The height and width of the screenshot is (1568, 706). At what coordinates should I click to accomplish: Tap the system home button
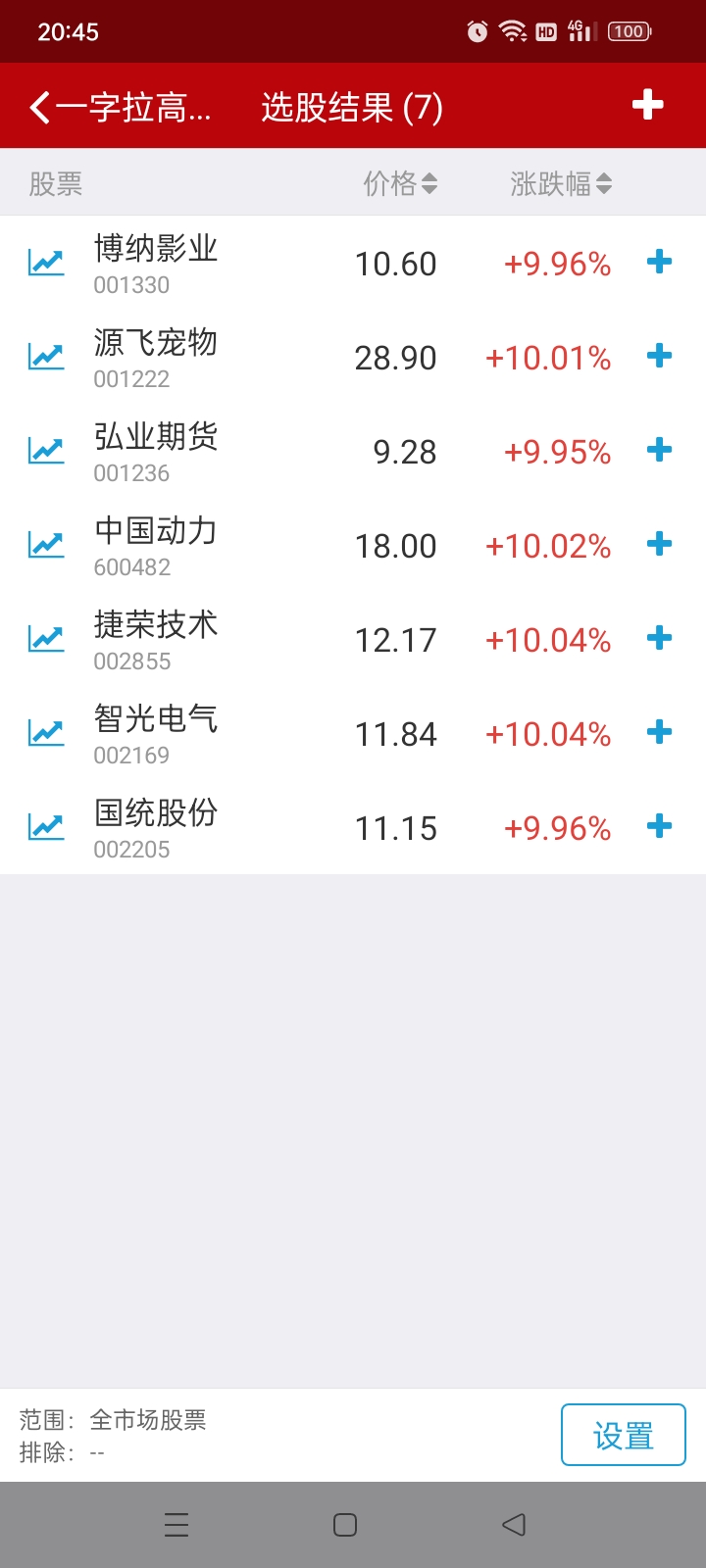(345, 1525)
